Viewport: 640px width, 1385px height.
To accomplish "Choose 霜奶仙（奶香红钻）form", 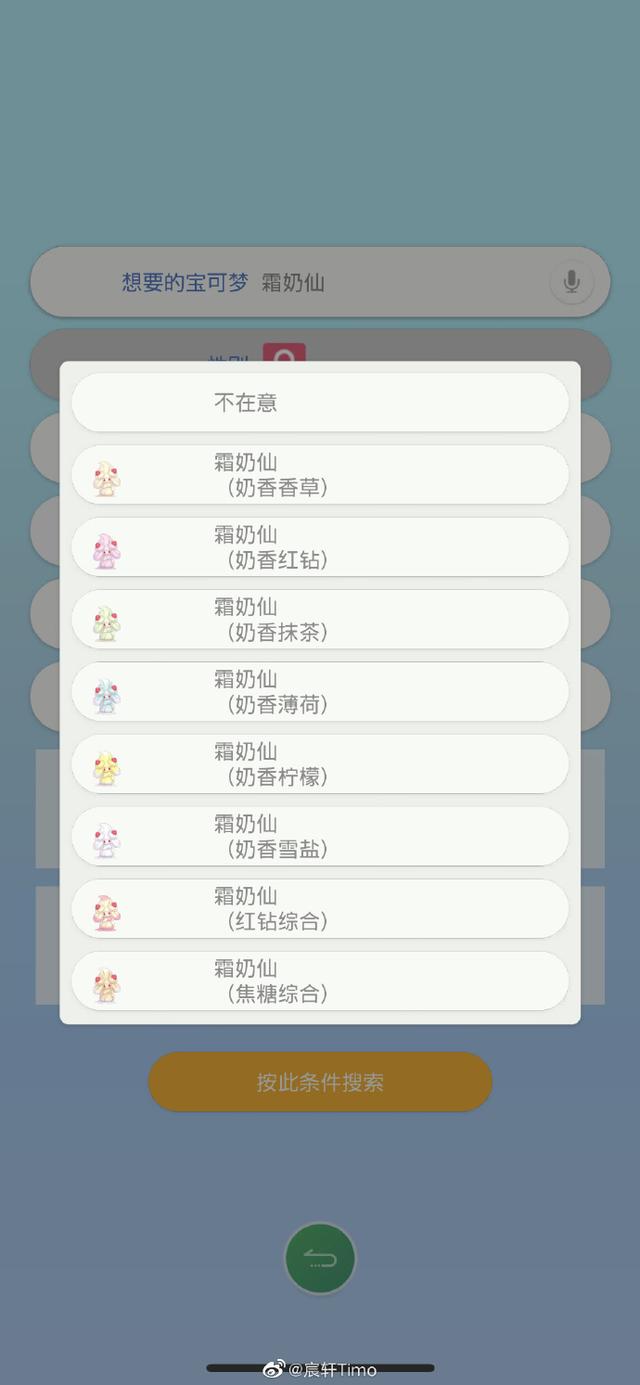I will [x=320, y=547].
